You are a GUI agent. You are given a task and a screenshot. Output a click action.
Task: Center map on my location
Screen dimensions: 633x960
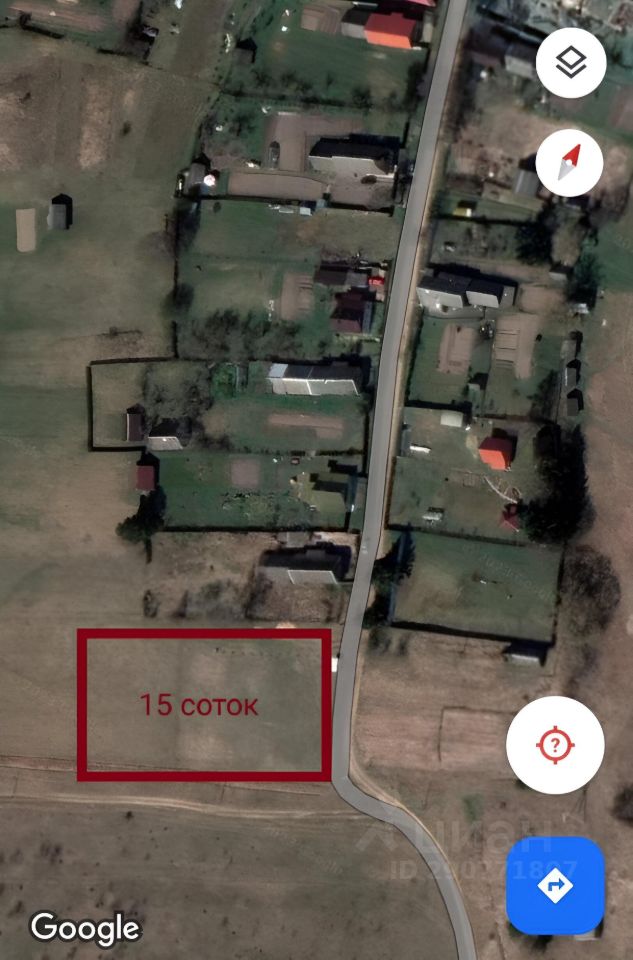click(555, 745)
